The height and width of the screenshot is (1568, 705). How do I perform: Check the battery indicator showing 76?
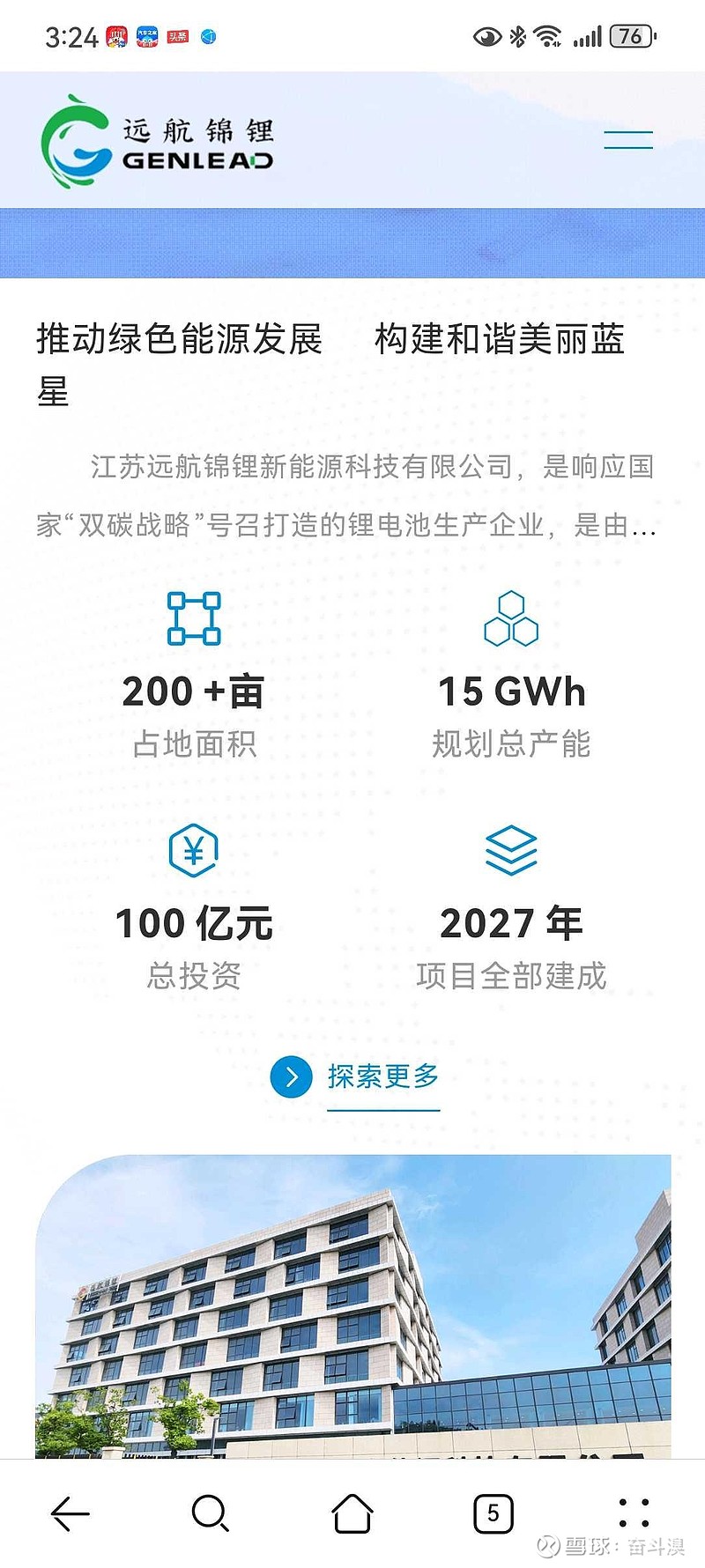(631, 35)
